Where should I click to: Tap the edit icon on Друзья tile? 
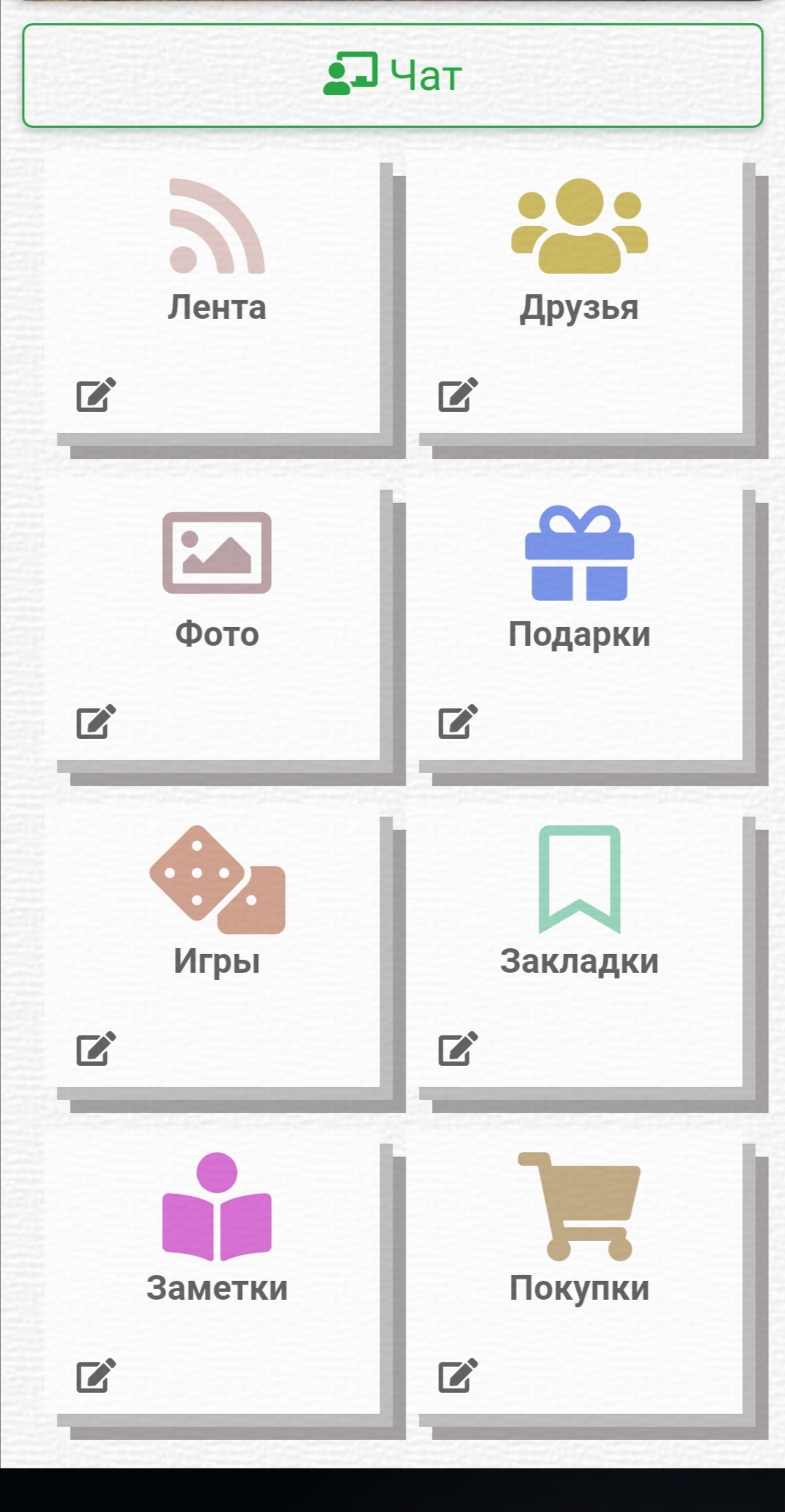458,395
